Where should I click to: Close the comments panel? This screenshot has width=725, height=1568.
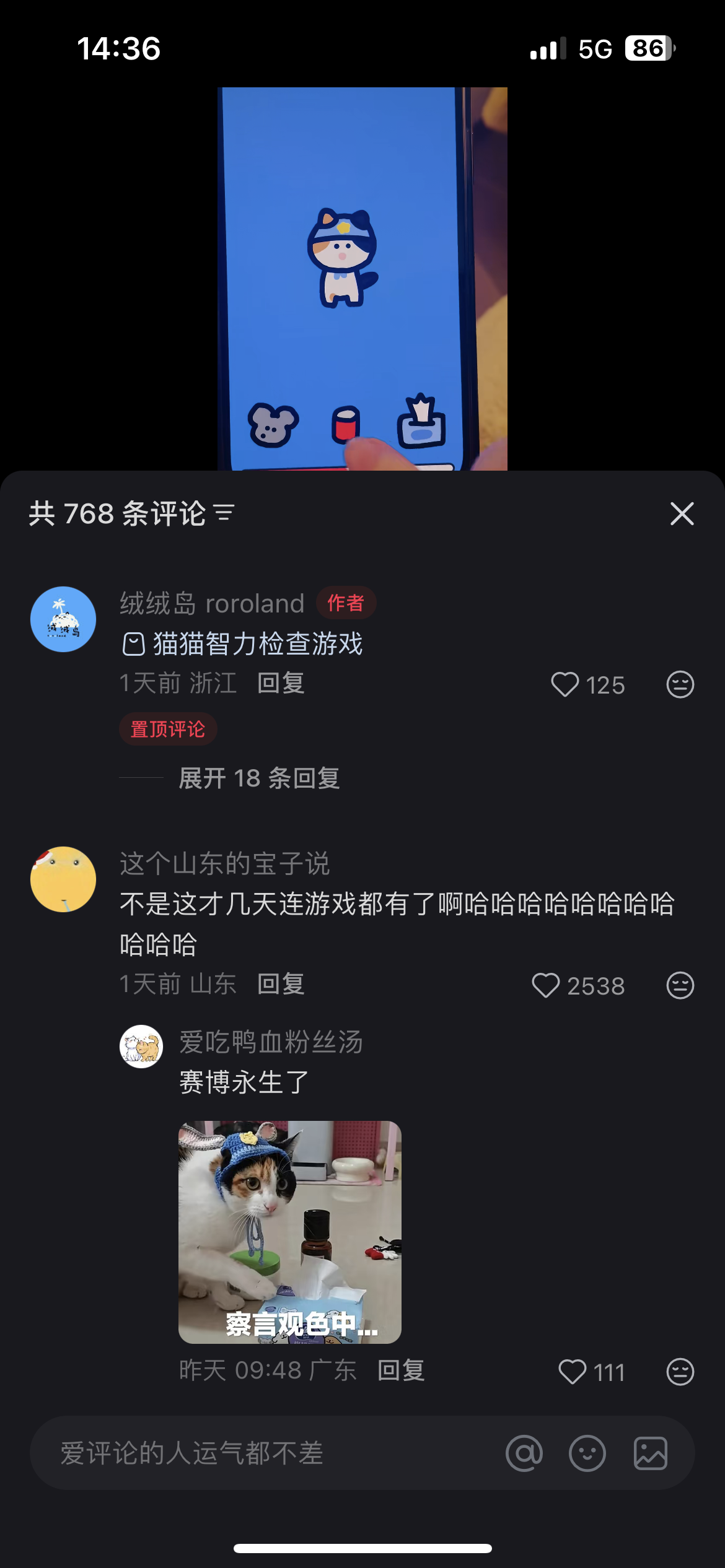pyautogui.click(x=682, y=514)
